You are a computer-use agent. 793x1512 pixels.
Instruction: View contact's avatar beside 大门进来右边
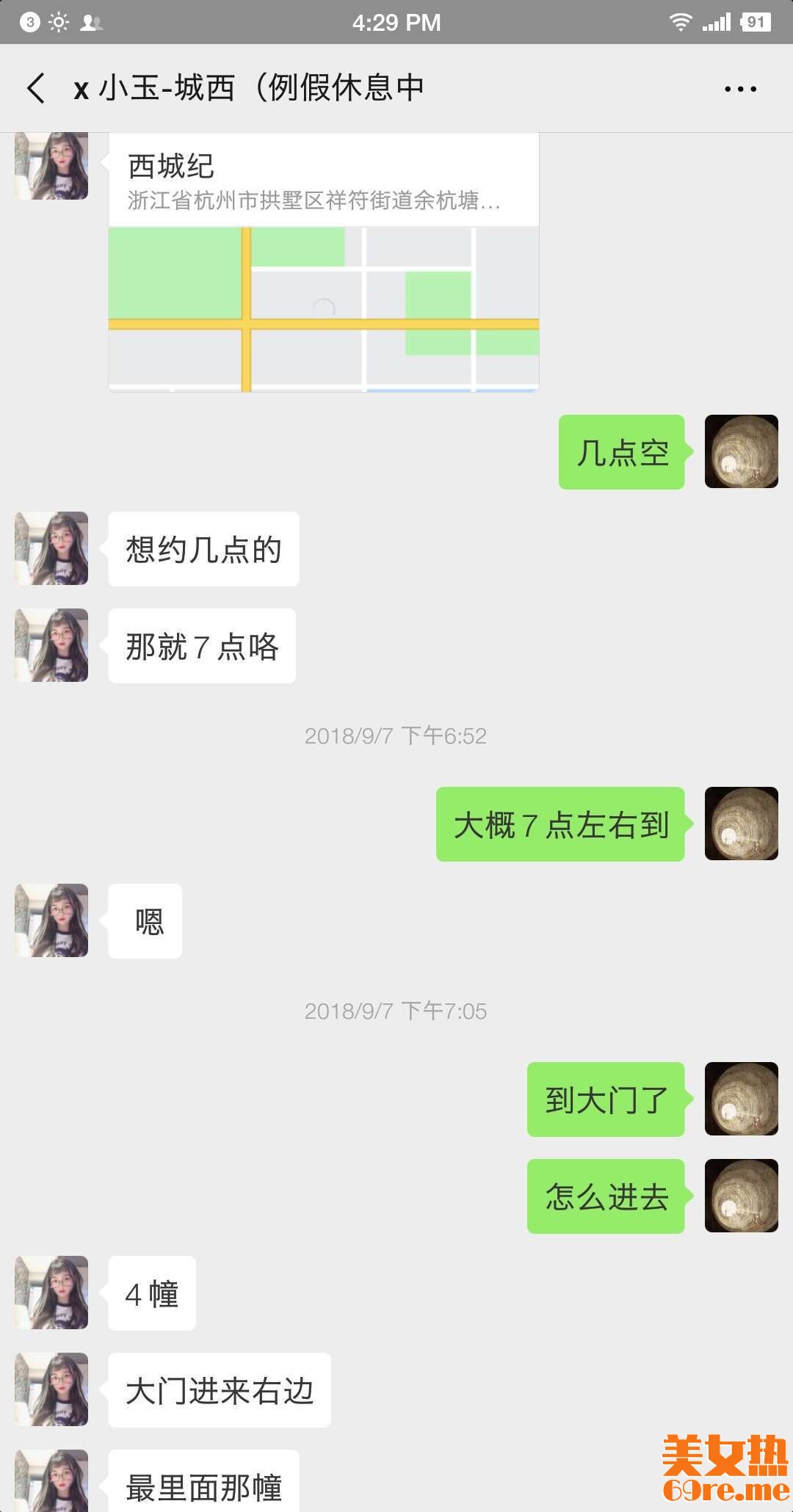[x=51, y=1389]
